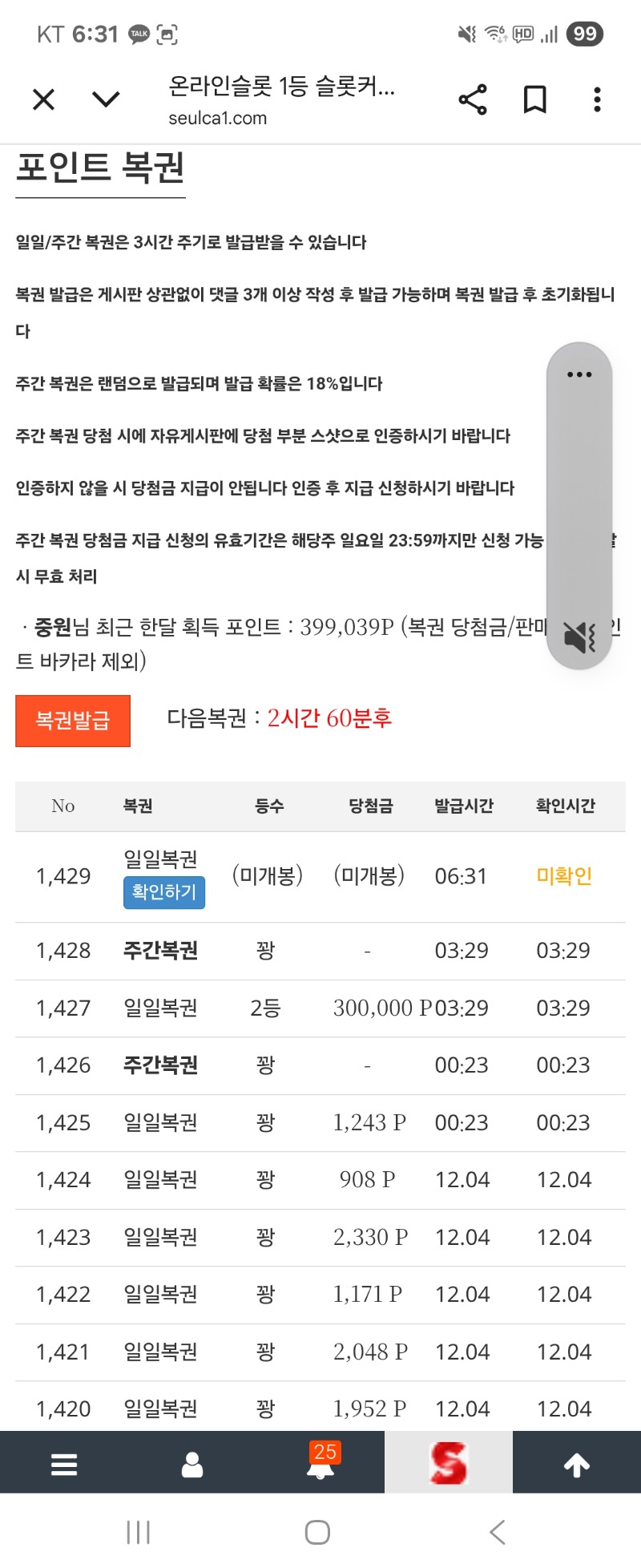This screenshot has width=641, height=1568.
Task: Tap the seulca1.com address bar
Action: (x=218, y=118)
